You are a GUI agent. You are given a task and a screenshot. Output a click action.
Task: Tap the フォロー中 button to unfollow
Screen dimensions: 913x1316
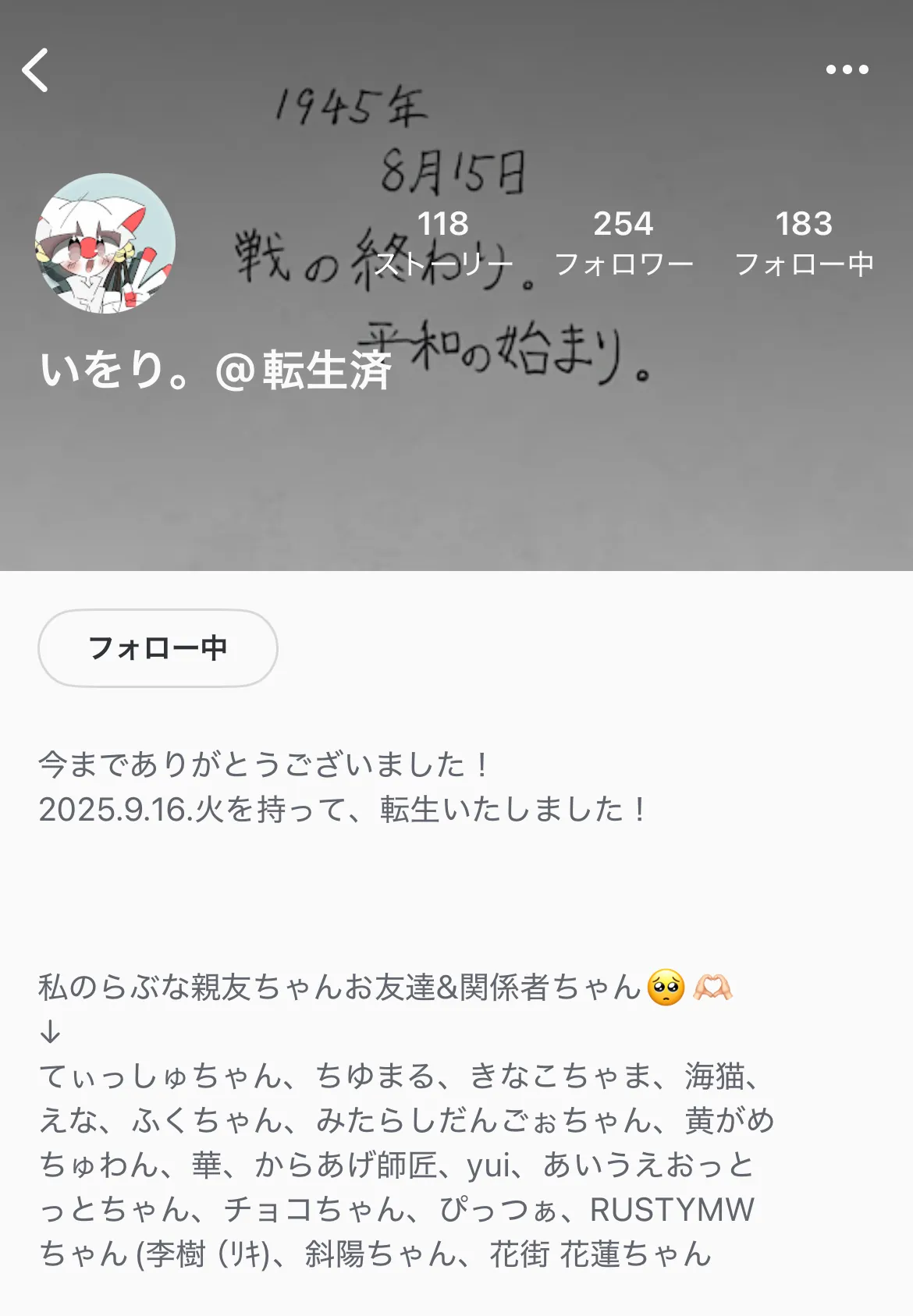coord(158,648)
